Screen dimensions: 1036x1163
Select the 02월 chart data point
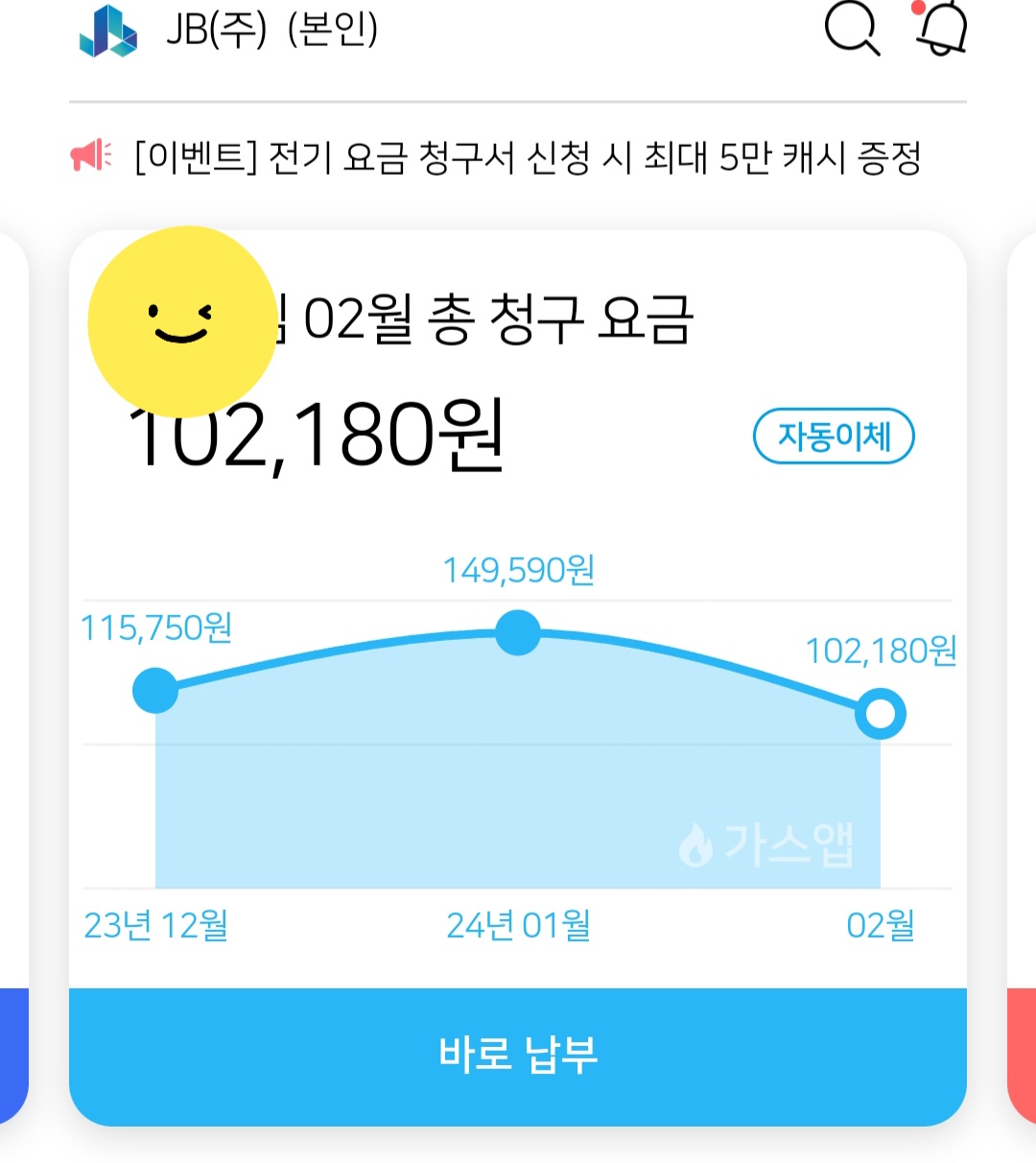click(880, 714)
